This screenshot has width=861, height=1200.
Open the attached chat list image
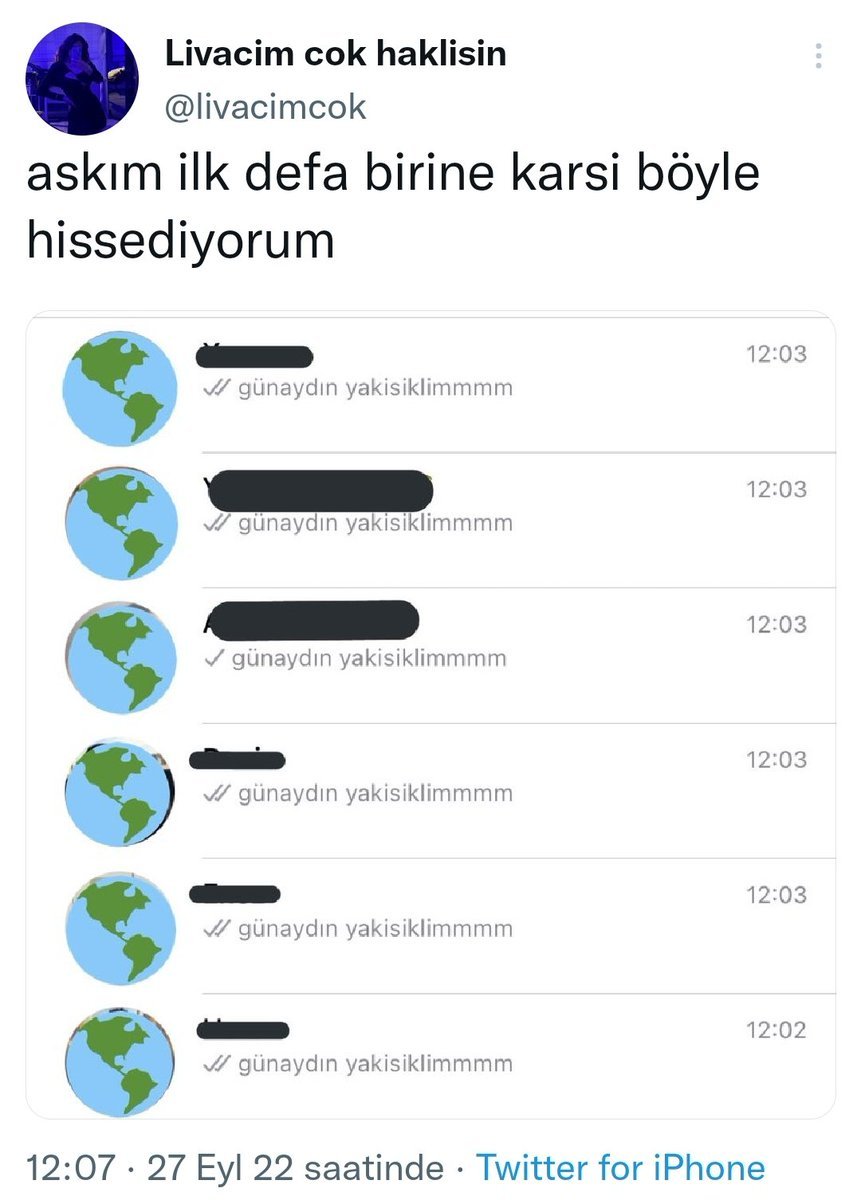click(430, 714)
